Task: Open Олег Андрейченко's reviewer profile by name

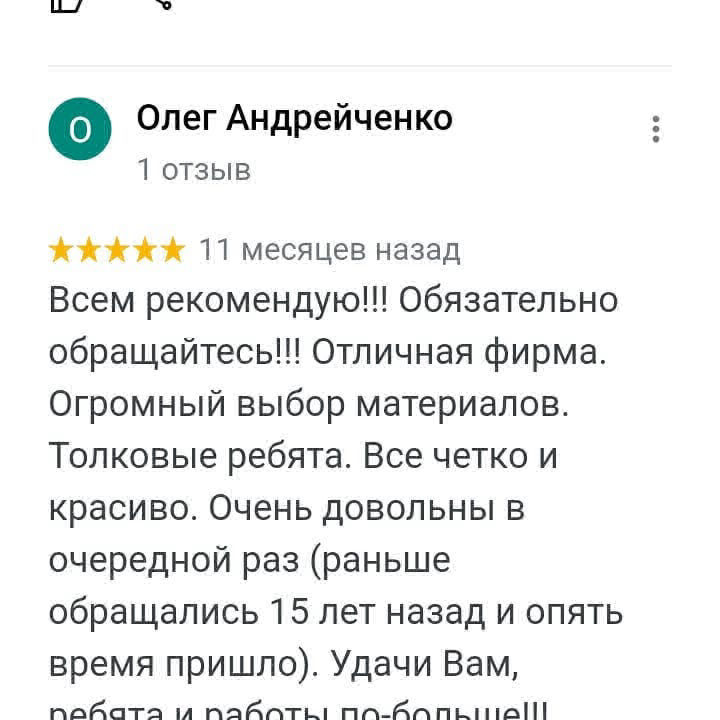Action: 294,118
